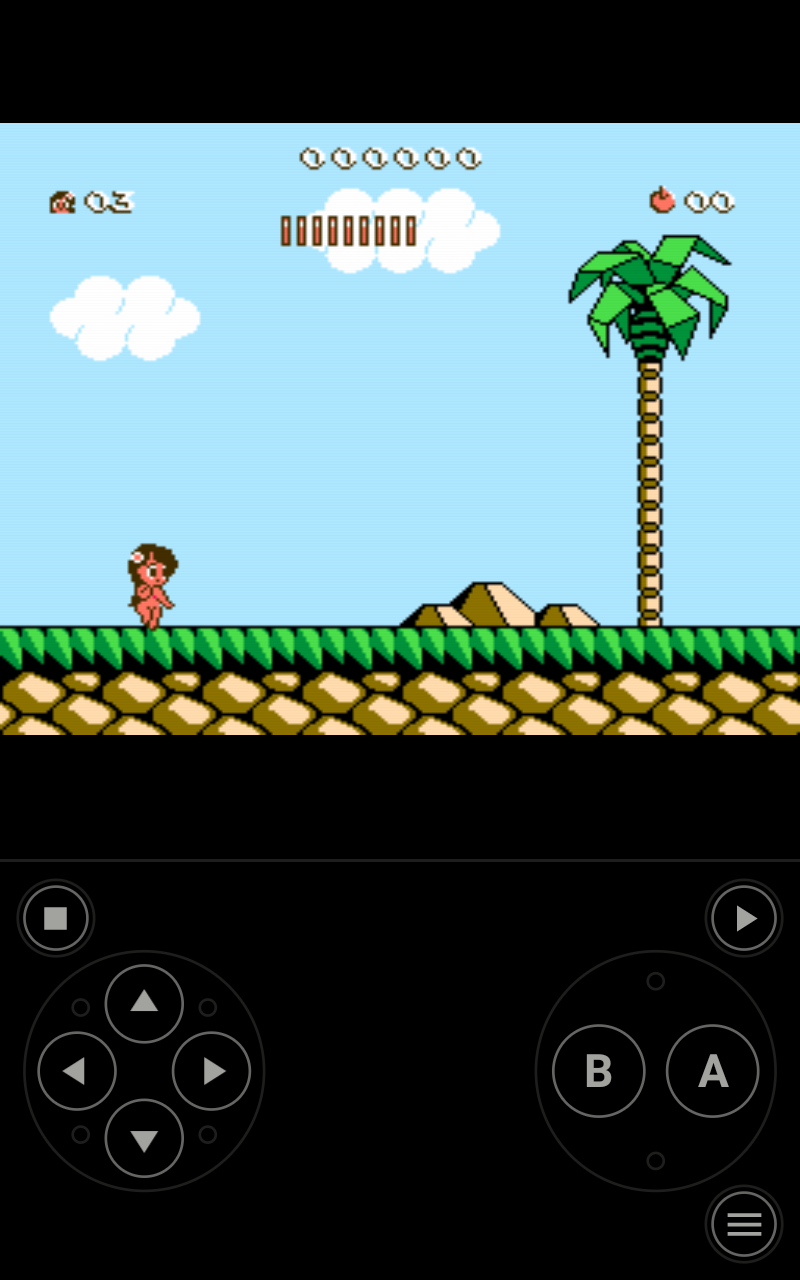
Task: Tap the A button
Action: (x=712, y=1071)
